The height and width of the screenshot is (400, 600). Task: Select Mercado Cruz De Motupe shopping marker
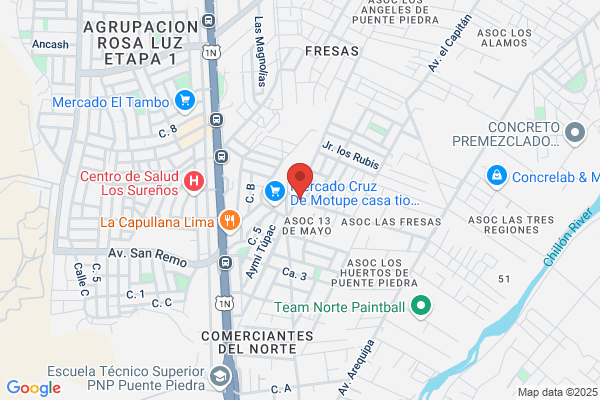point(275,192)
